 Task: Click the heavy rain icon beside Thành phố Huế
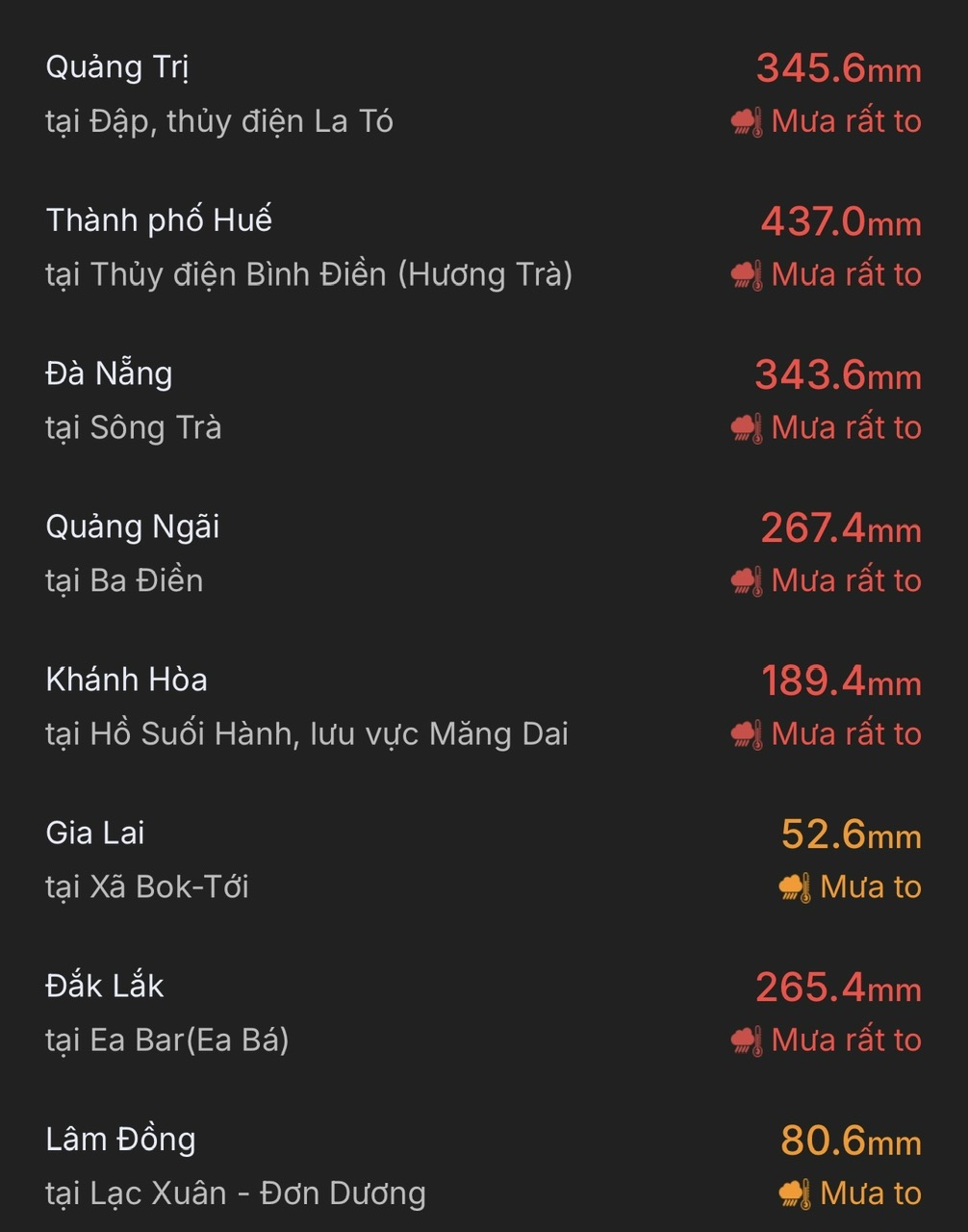pos(744,274)
